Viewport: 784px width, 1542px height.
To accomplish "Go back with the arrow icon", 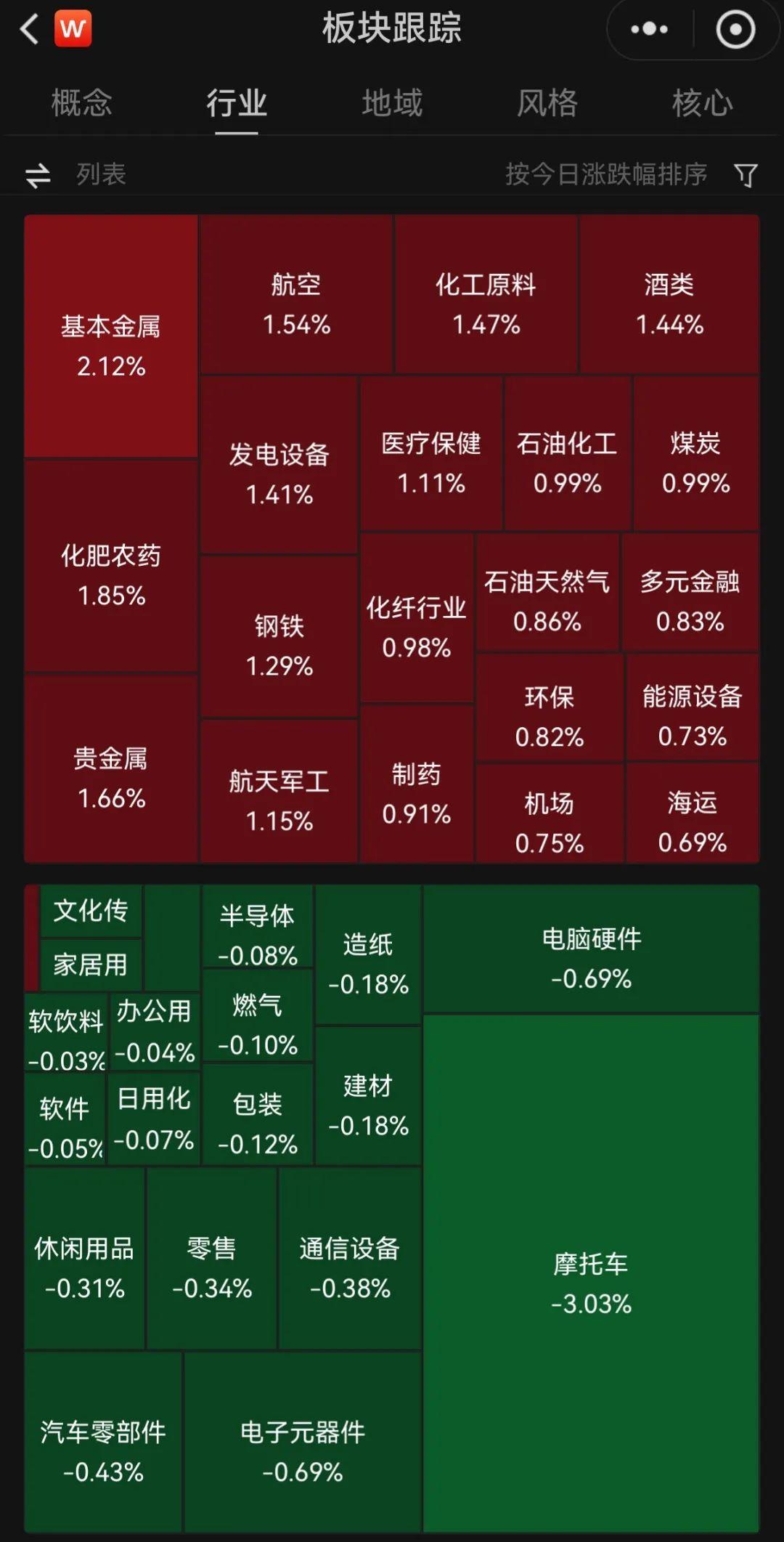I will [x=29, y=30].
